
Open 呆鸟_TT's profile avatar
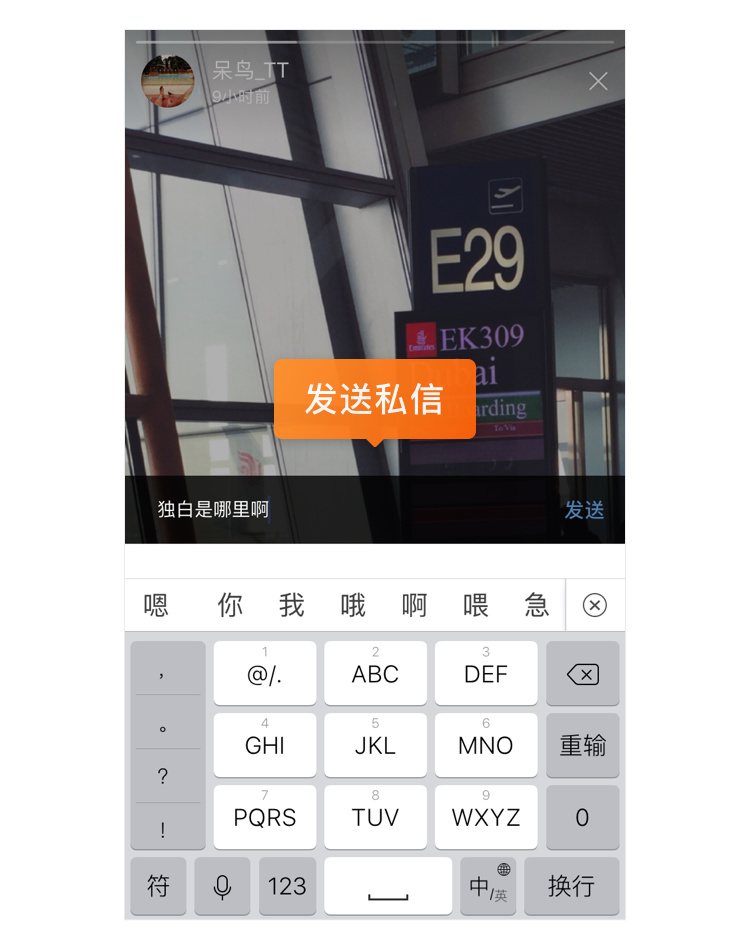168,81
